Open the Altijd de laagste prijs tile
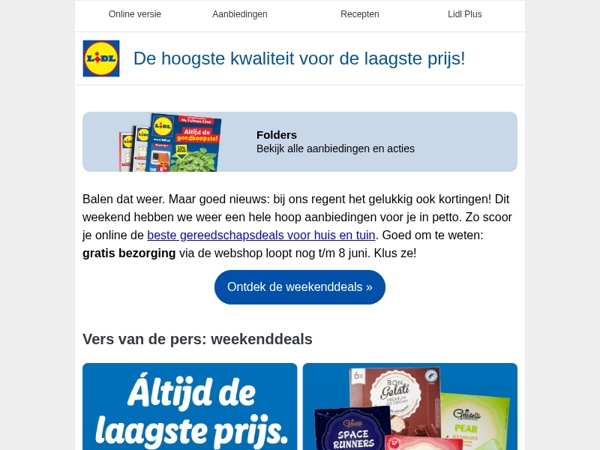Image resolution: width=600 pixels, height=450 pixels. pos(189,406)
